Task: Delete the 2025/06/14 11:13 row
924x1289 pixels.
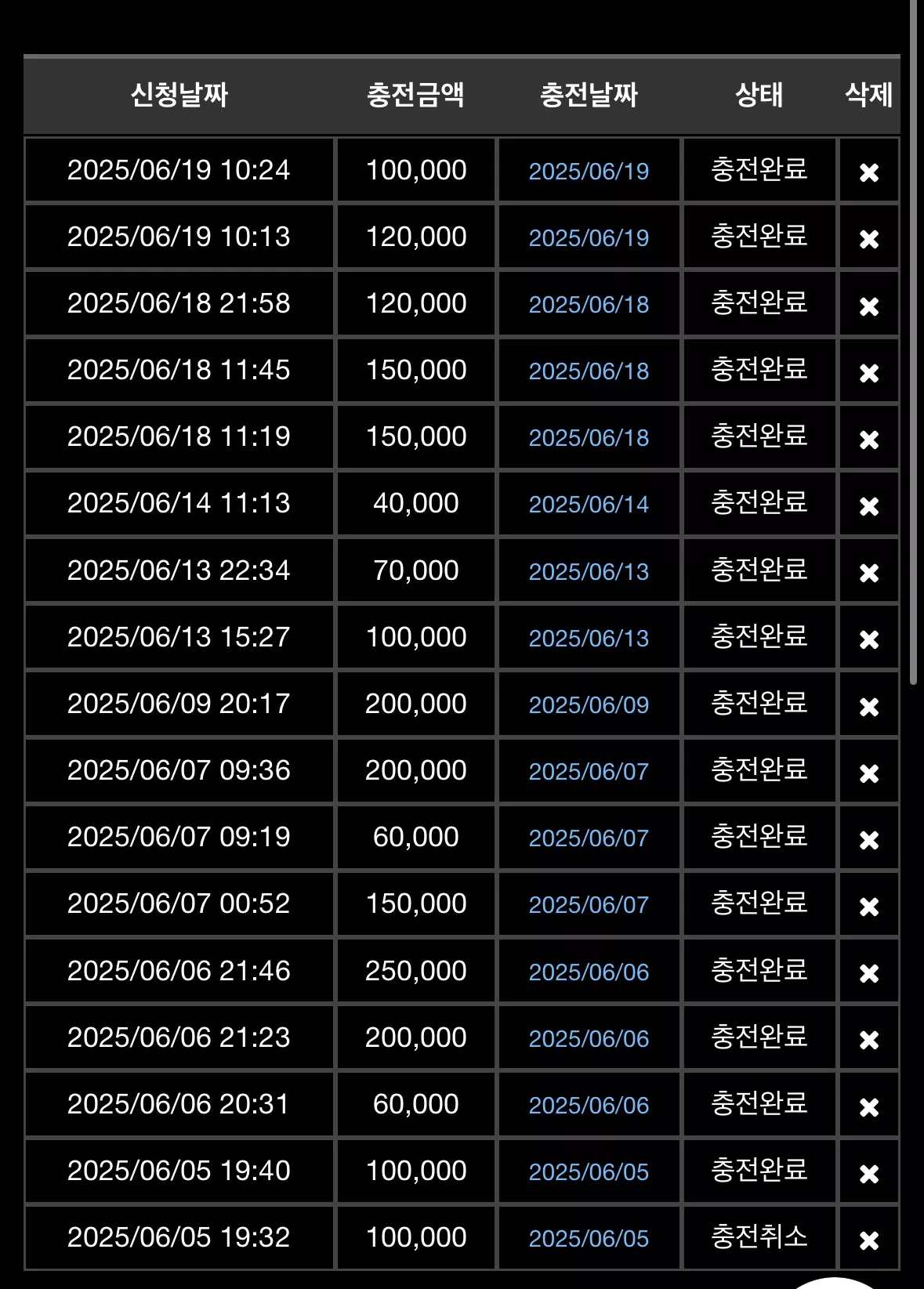Action: pyautogui.click(x=869, y=506)
